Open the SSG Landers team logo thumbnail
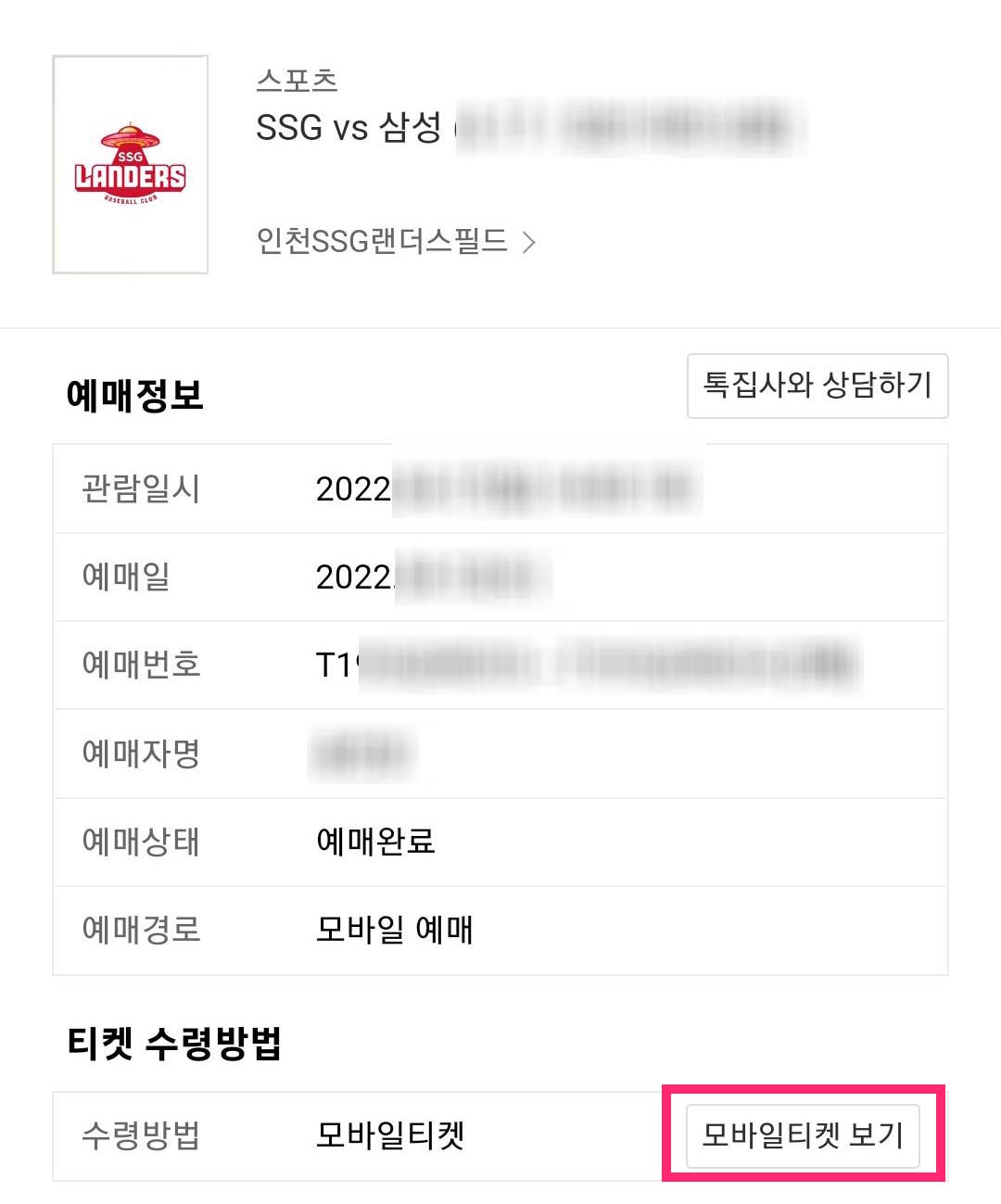The width and height of the screenshot is (1001, 1204). (129, 164)
